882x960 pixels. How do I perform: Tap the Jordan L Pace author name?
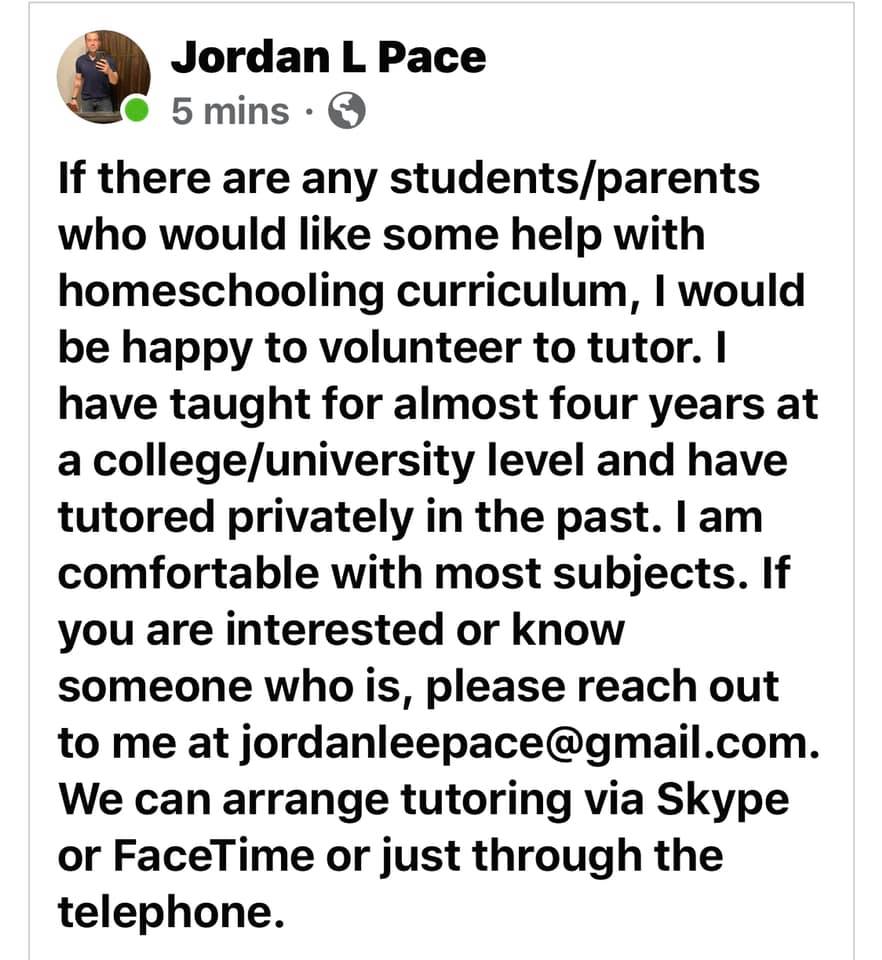[x=328, y=58]
